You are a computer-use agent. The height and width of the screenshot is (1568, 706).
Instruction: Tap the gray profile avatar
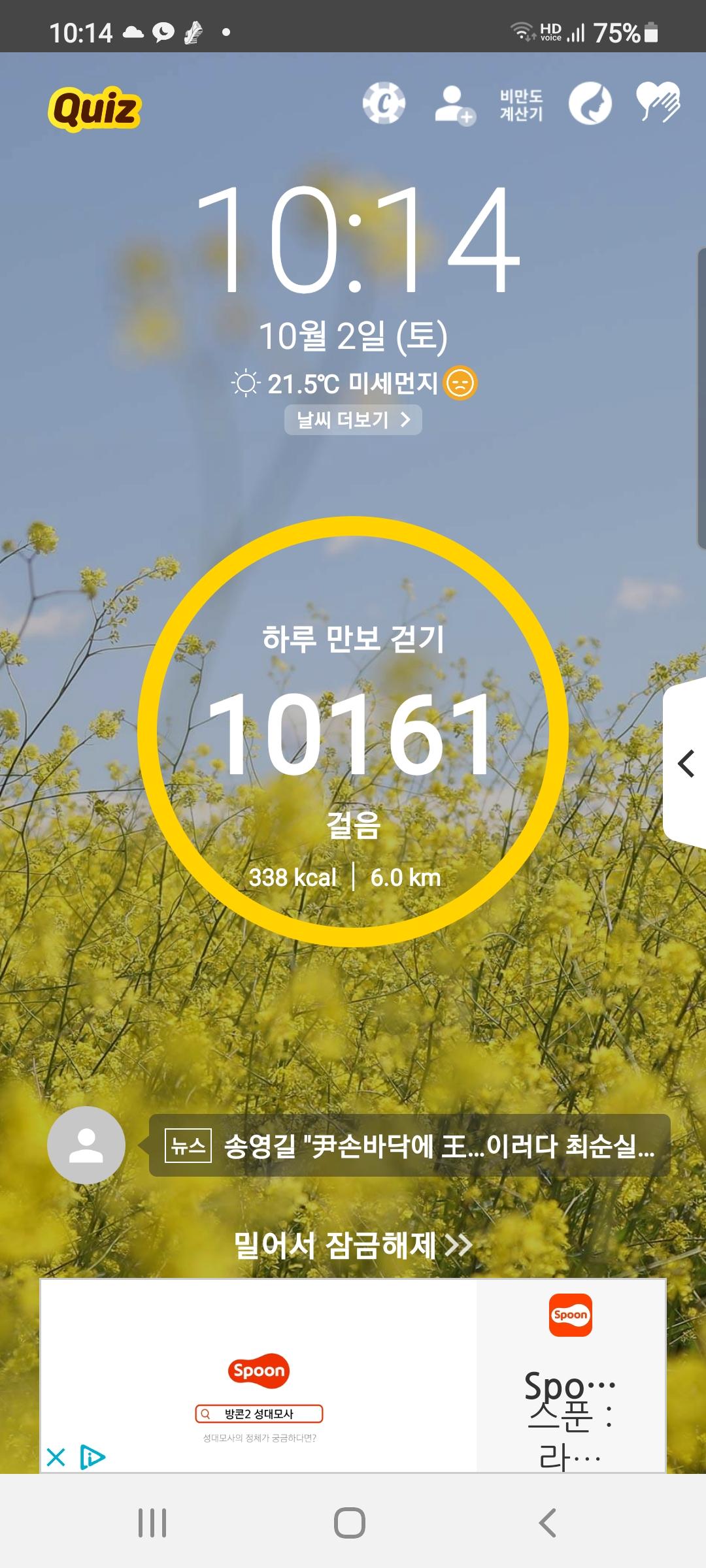[86, 1145]
